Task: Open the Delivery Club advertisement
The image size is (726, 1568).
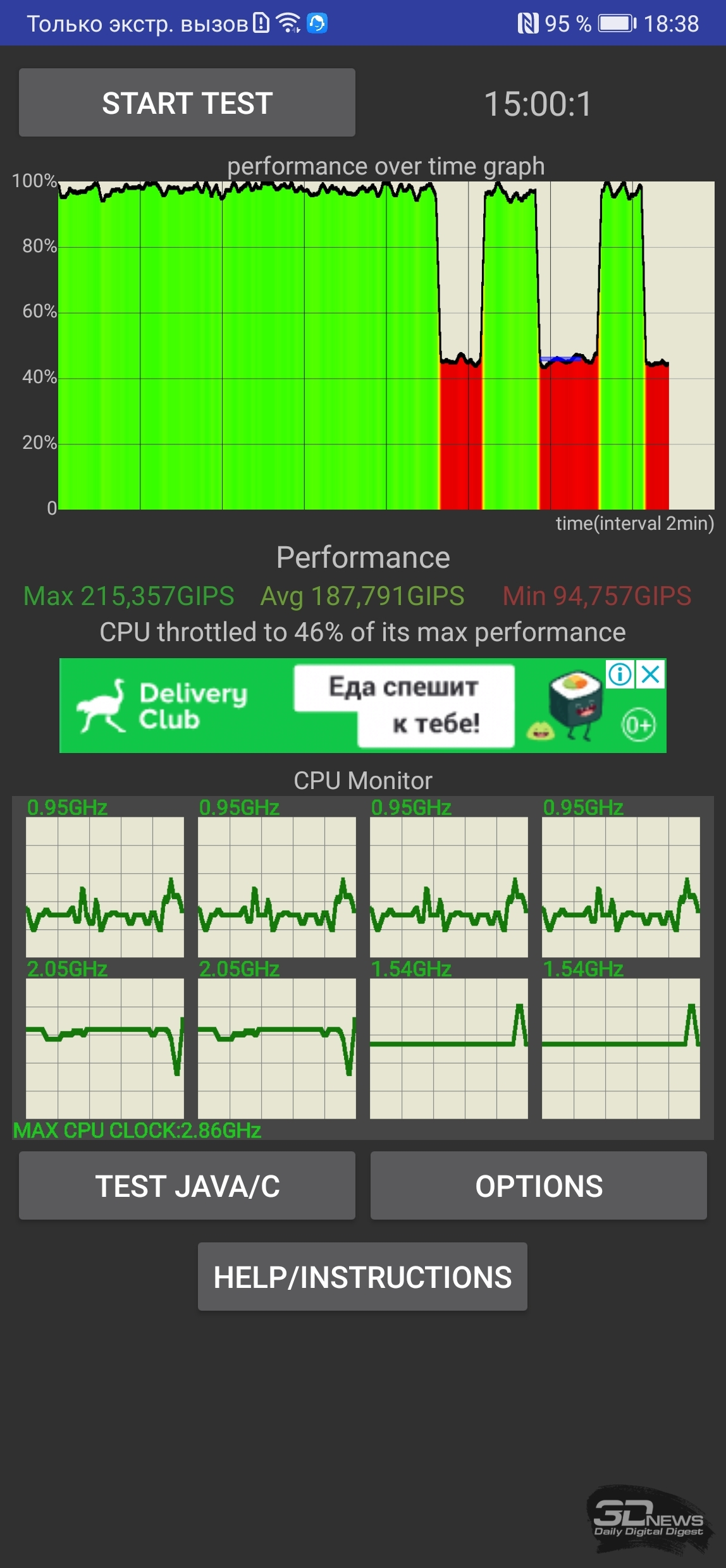Action: [x=363, y=706]
